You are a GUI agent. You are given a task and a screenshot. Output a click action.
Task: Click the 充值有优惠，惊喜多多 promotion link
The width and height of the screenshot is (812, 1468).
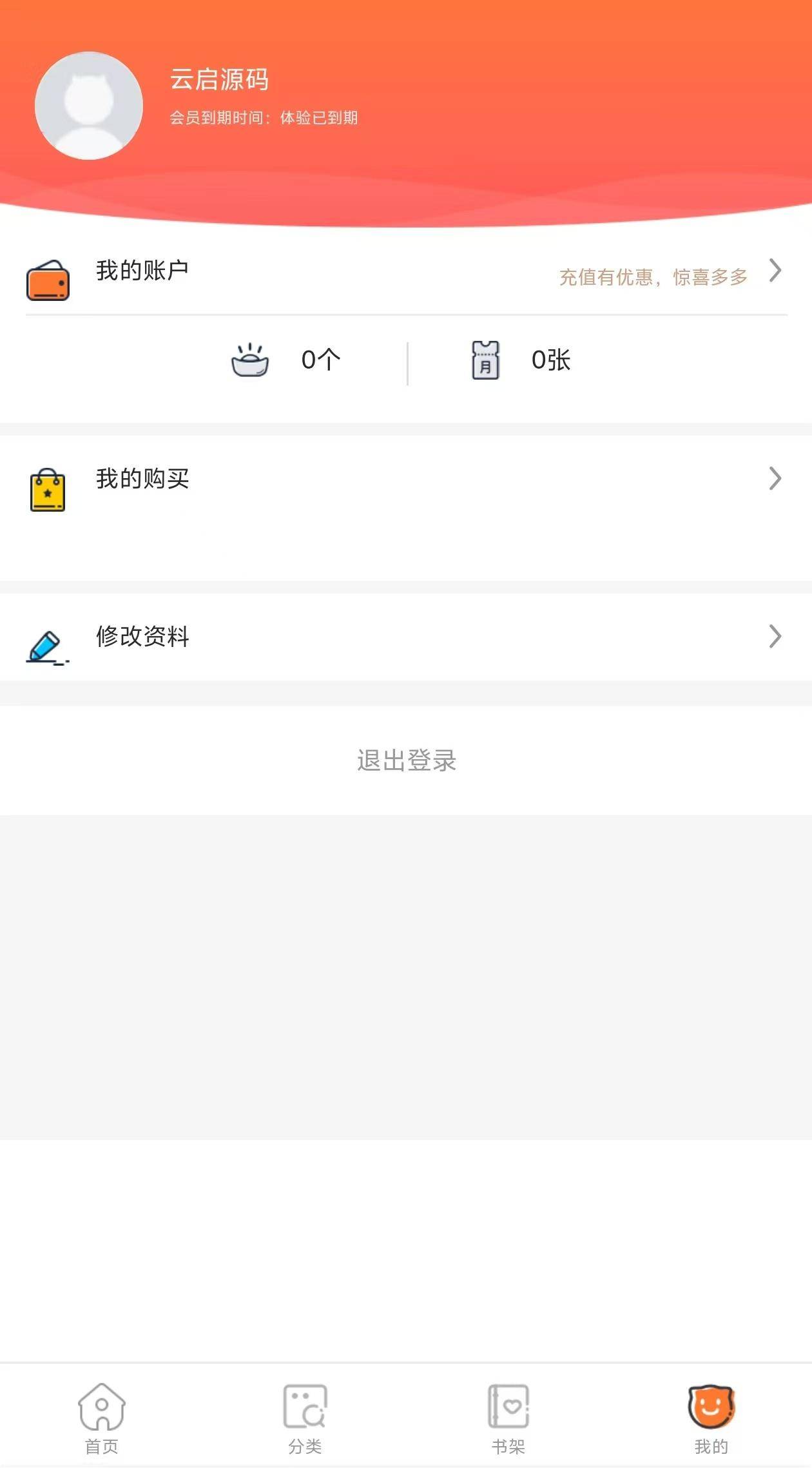click(x=653, y=276)
